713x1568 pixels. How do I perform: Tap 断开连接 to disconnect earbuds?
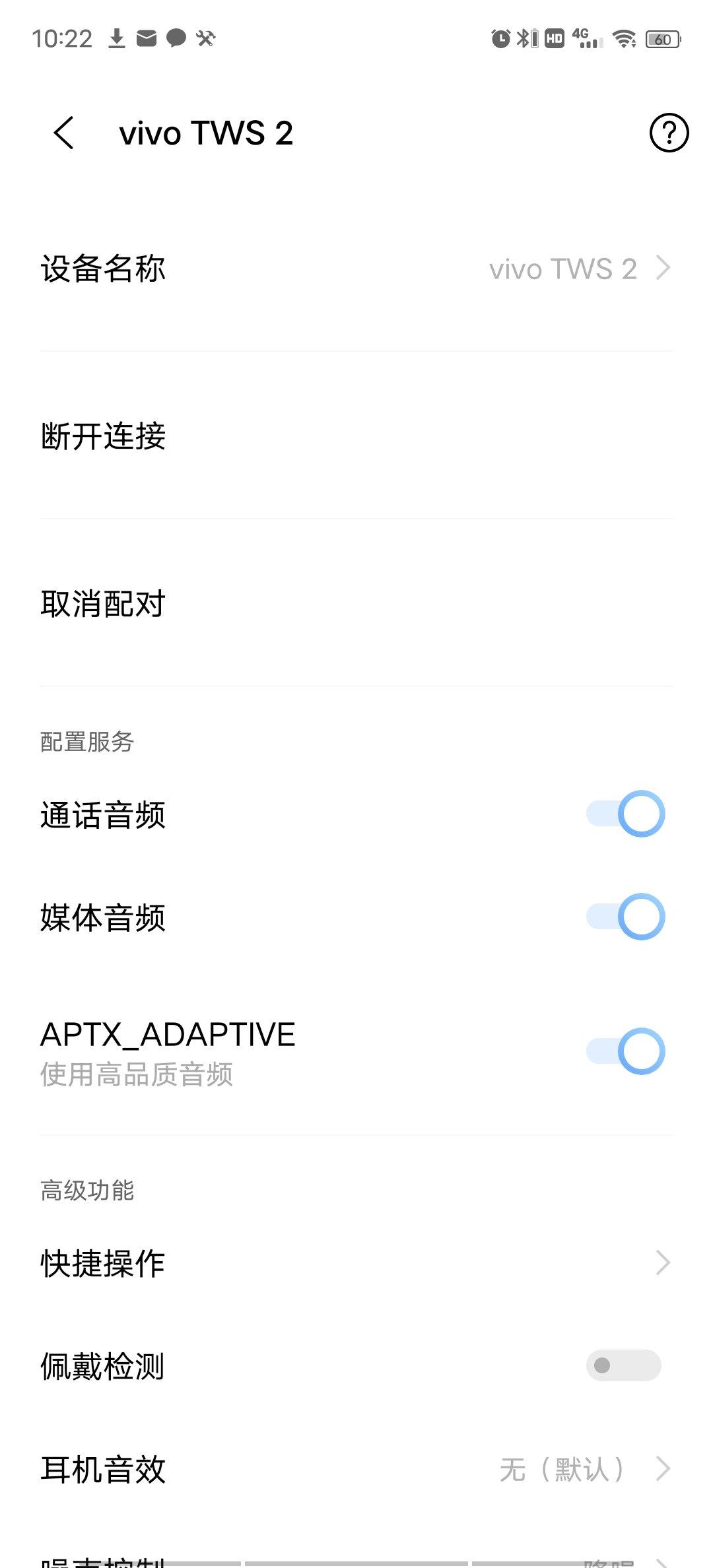coord(356,436)
